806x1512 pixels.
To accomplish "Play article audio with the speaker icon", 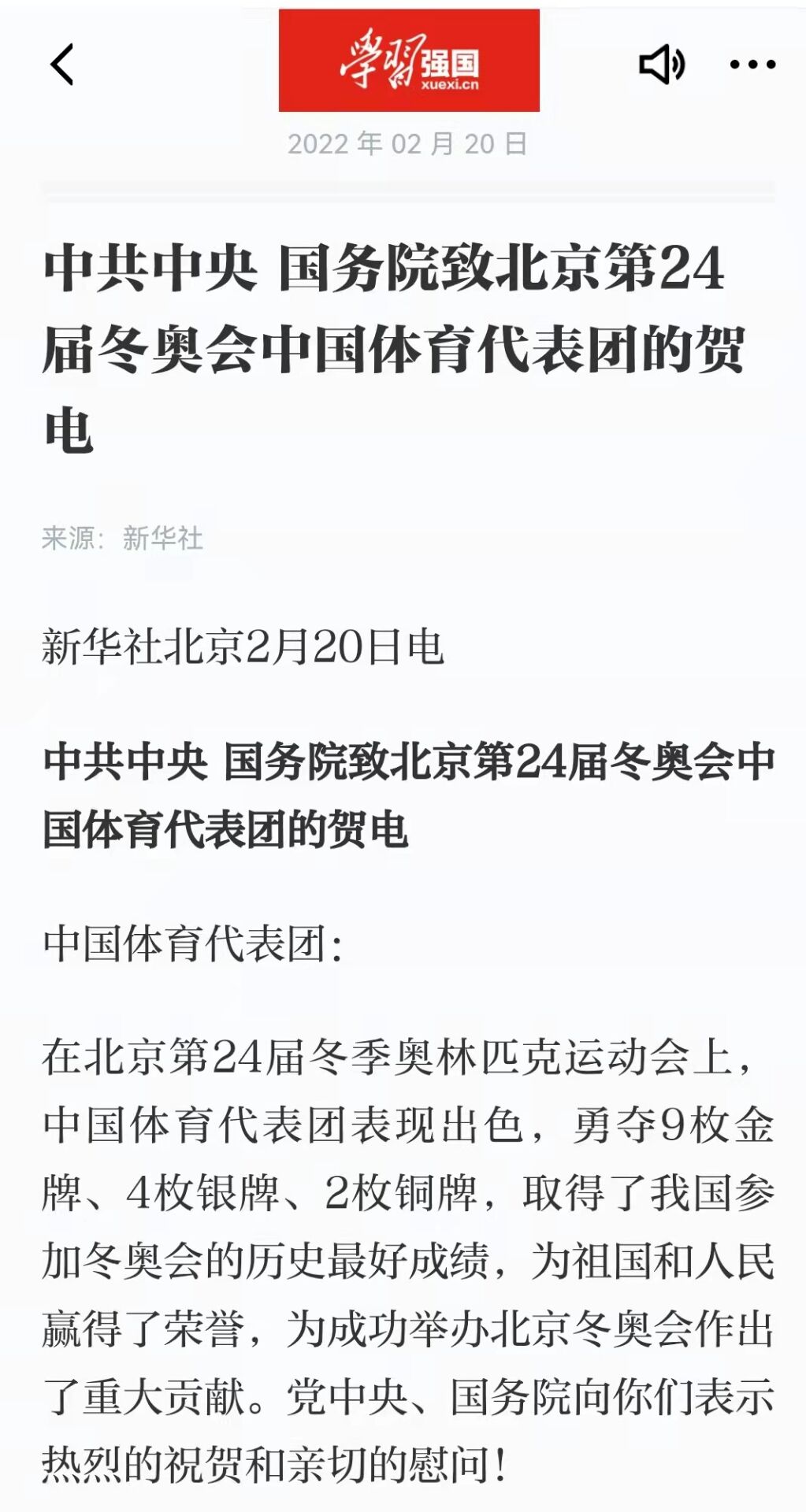I will pyautogui.click(x=662, y=64).
